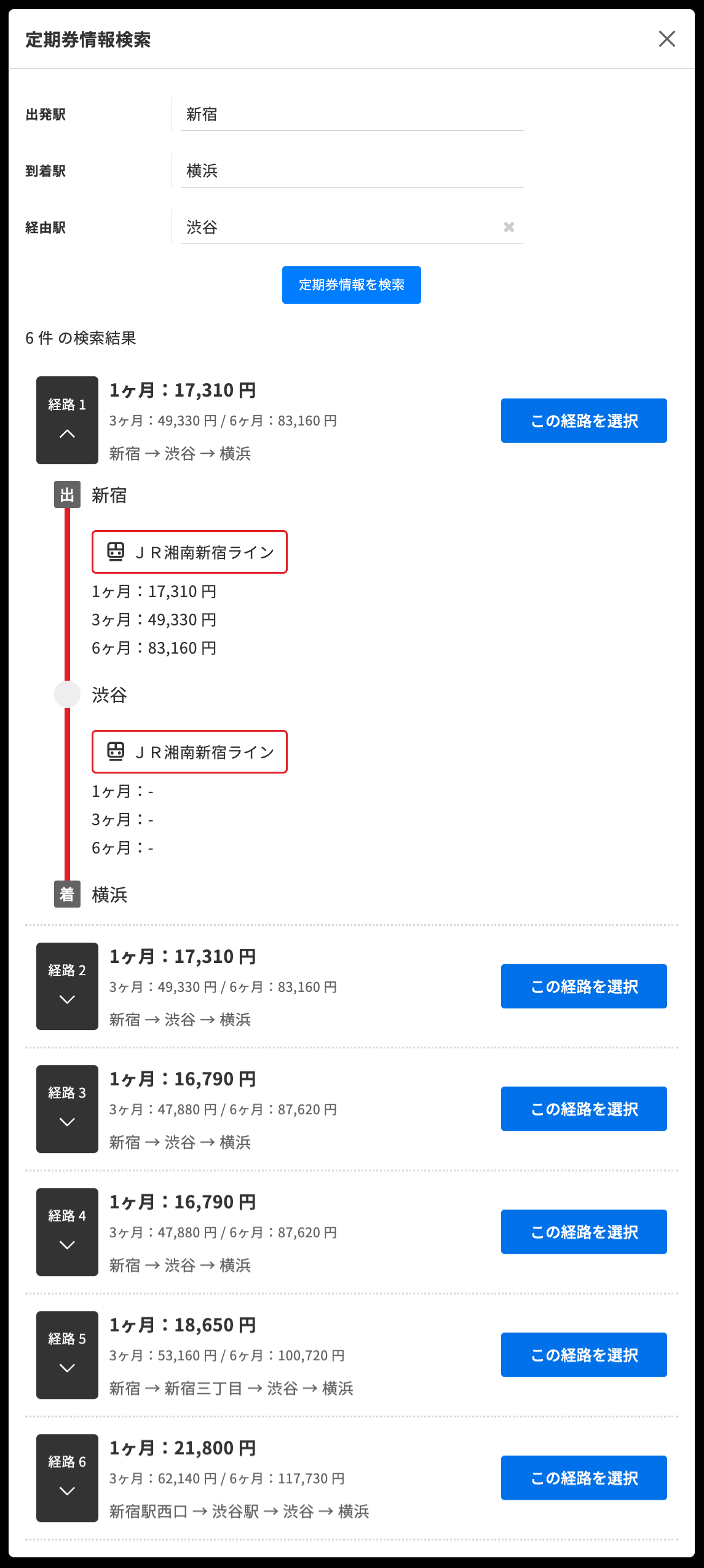This screenshot has width=704, height=1568.
Task: Expand the 経路 2 details
Action: [67, 986]
